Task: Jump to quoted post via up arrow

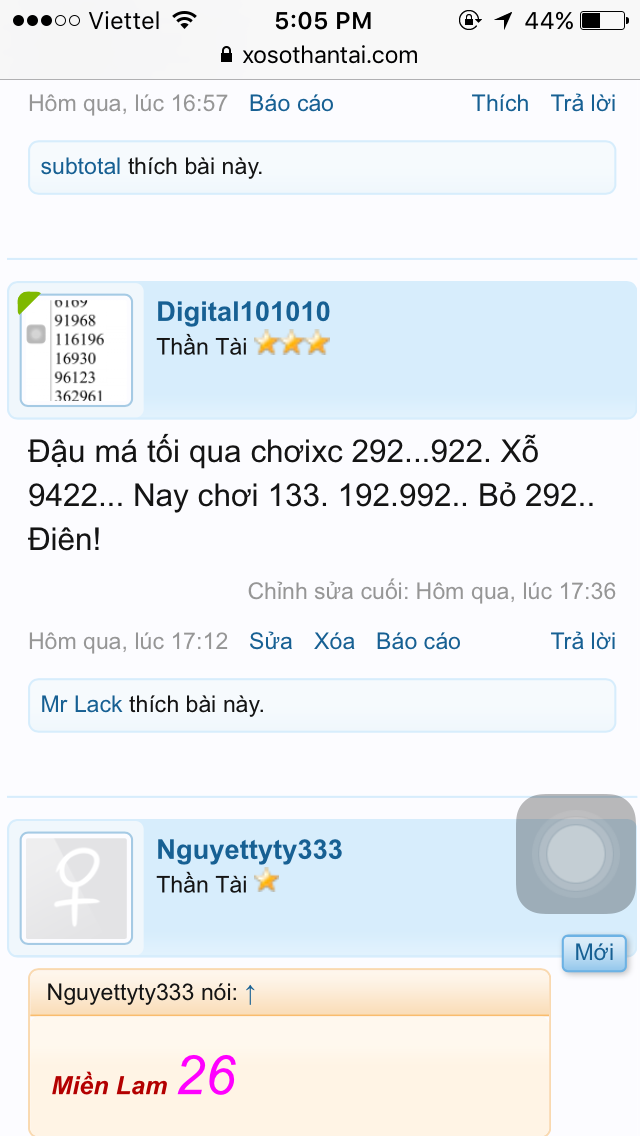Action: pyautogui.click(x=250, y=993)
